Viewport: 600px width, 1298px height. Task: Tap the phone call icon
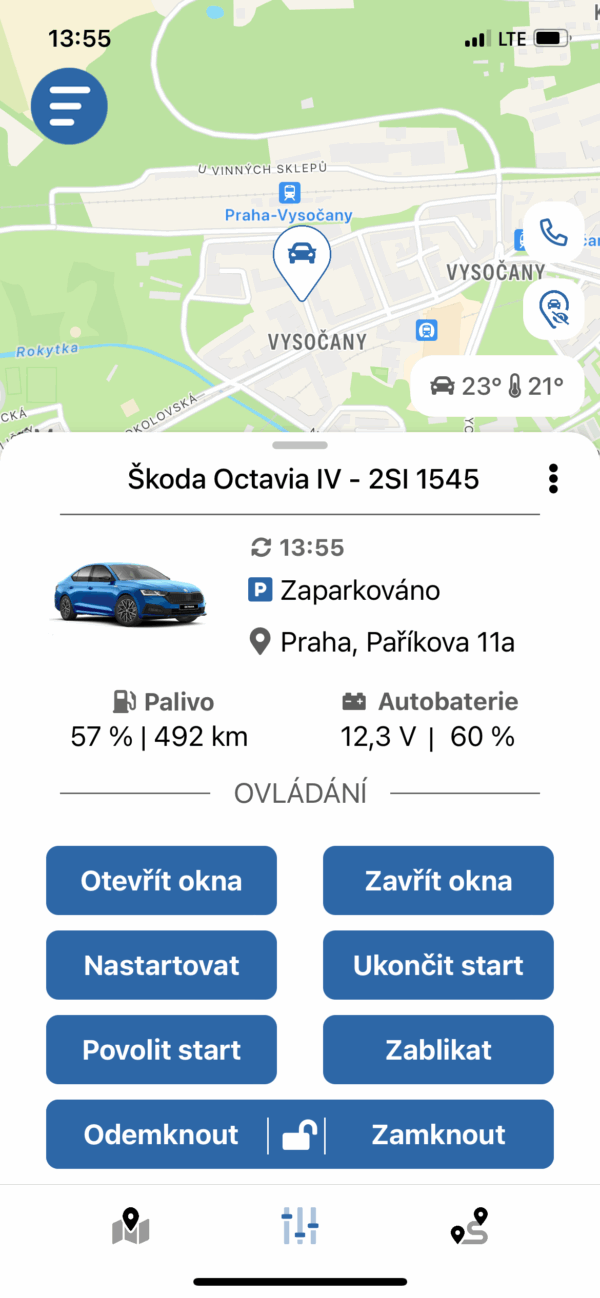(553, 232)
